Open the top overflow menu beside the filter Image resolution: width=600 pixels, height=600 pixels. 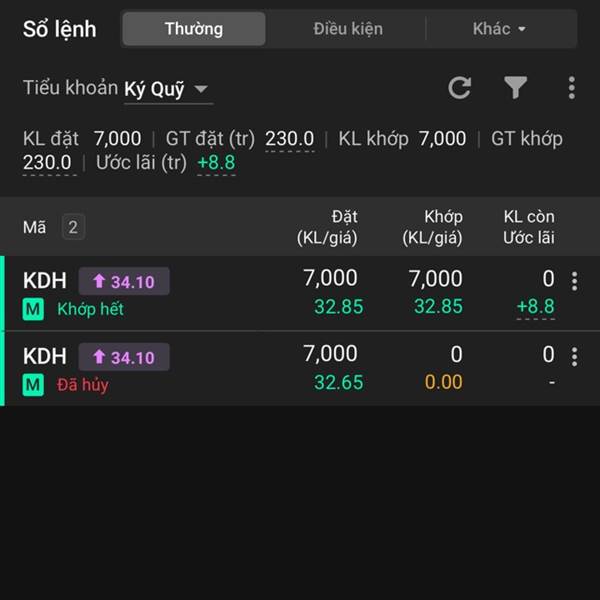point(571,88)
